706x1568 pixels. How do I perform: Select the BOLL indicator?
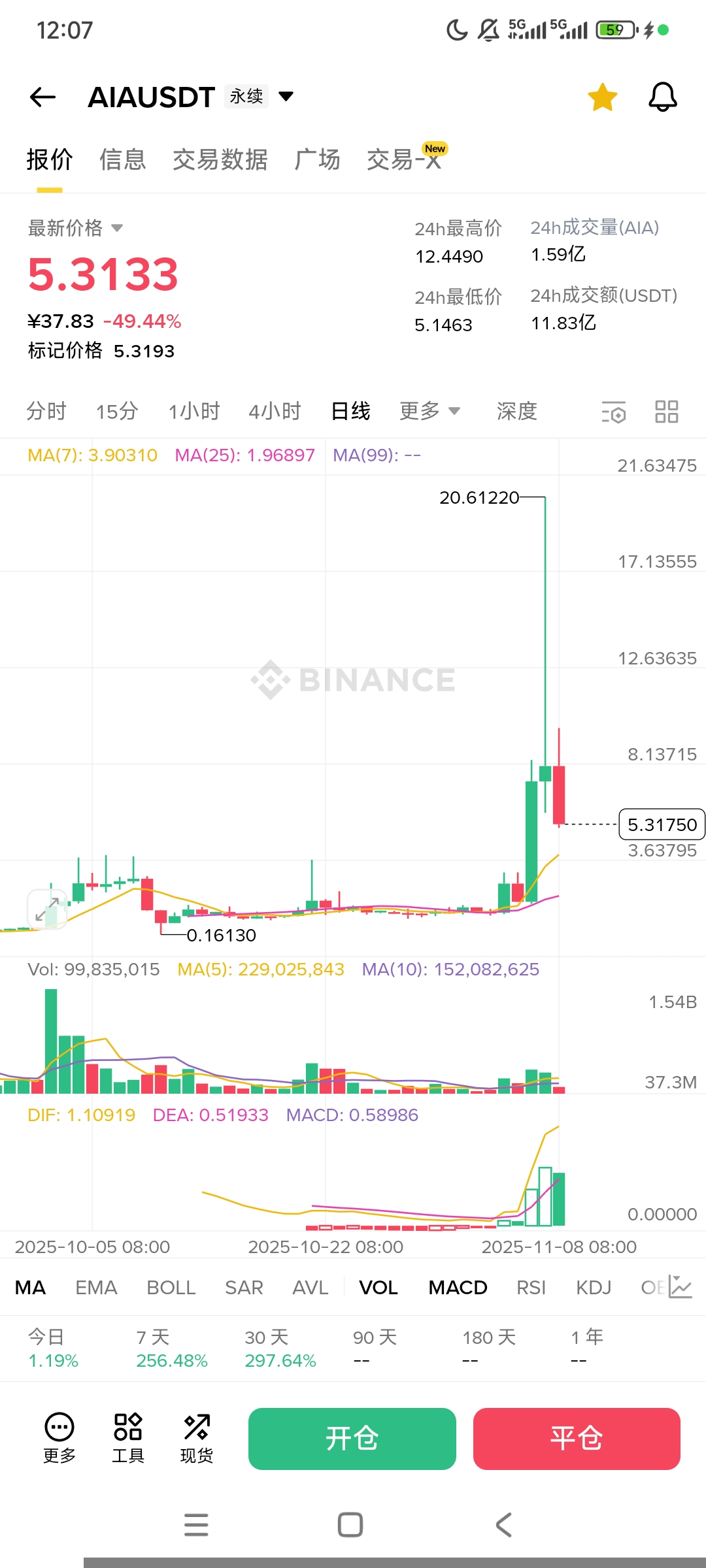(171, 1287)
